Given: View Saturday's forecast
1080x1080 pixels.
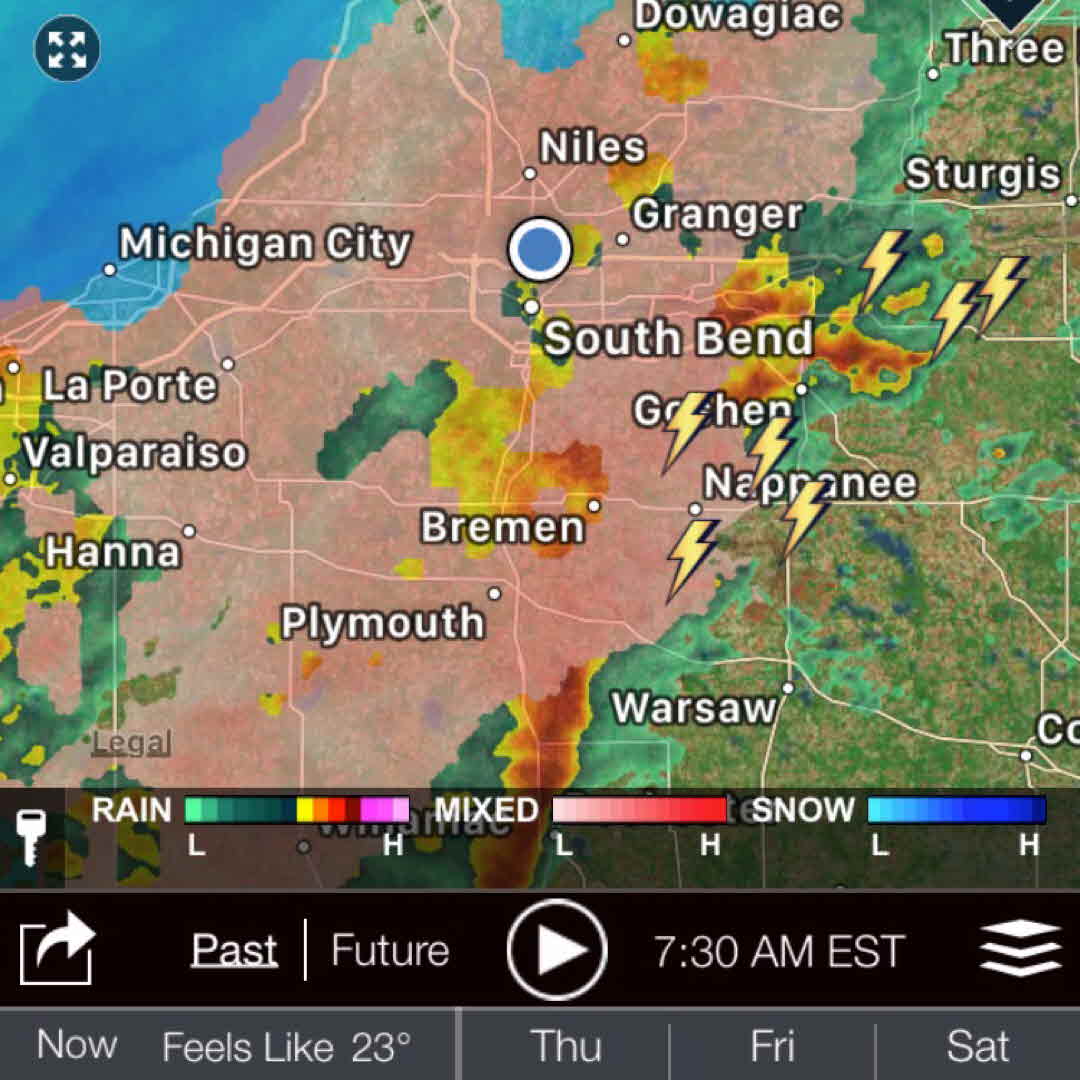Looking at the screenshot, I should click(x=977, y=1046).
